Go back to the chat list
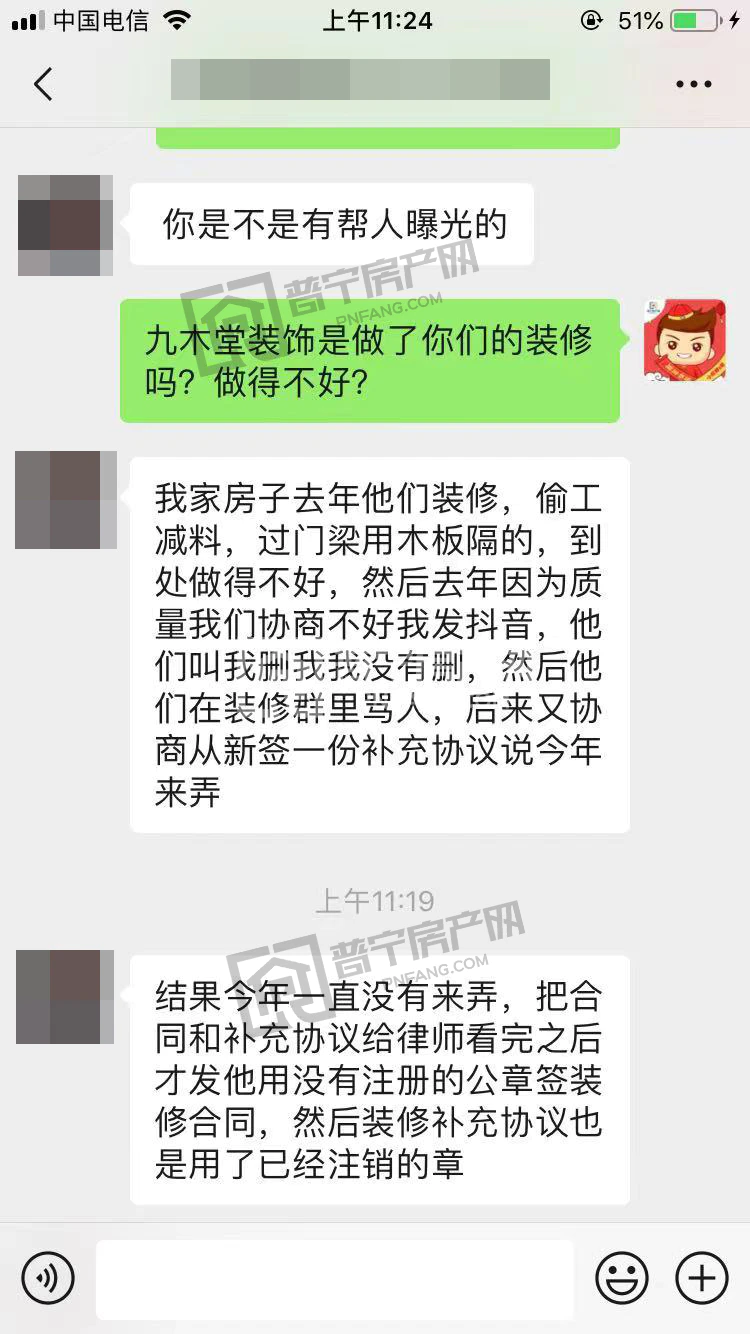This screenshot has width=750, height=1334. [43, 84]
